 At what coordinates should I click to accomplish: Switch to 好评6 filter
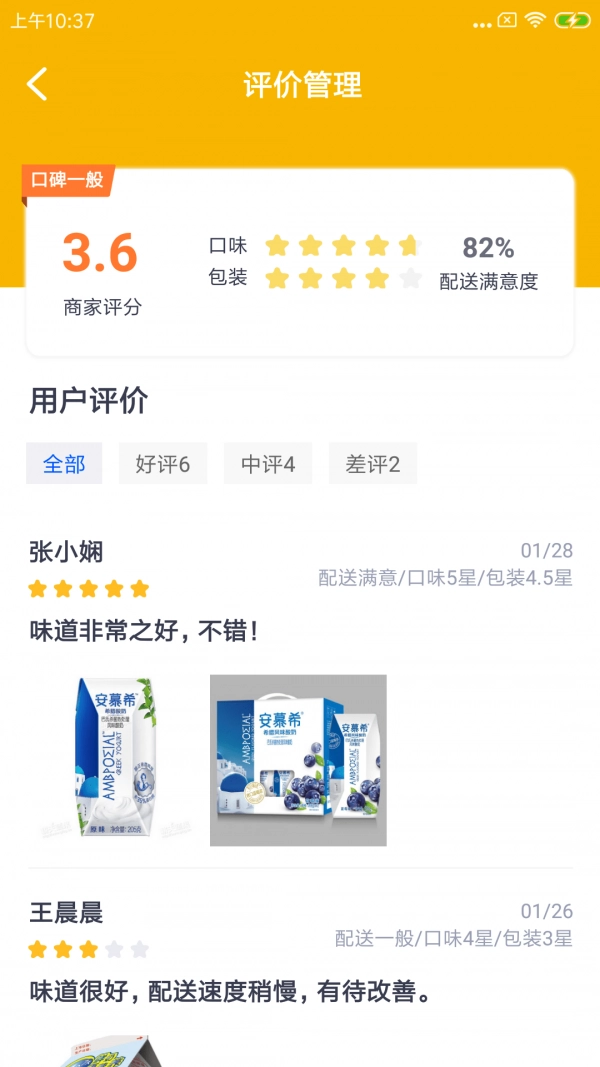pos(163,464)
